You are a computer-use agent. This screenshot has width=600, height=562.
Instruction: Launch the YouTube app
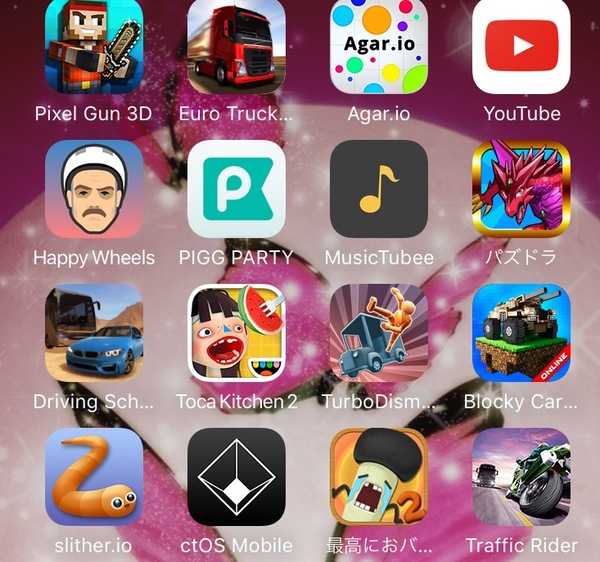pyautogui.click(x=522, y=45)
